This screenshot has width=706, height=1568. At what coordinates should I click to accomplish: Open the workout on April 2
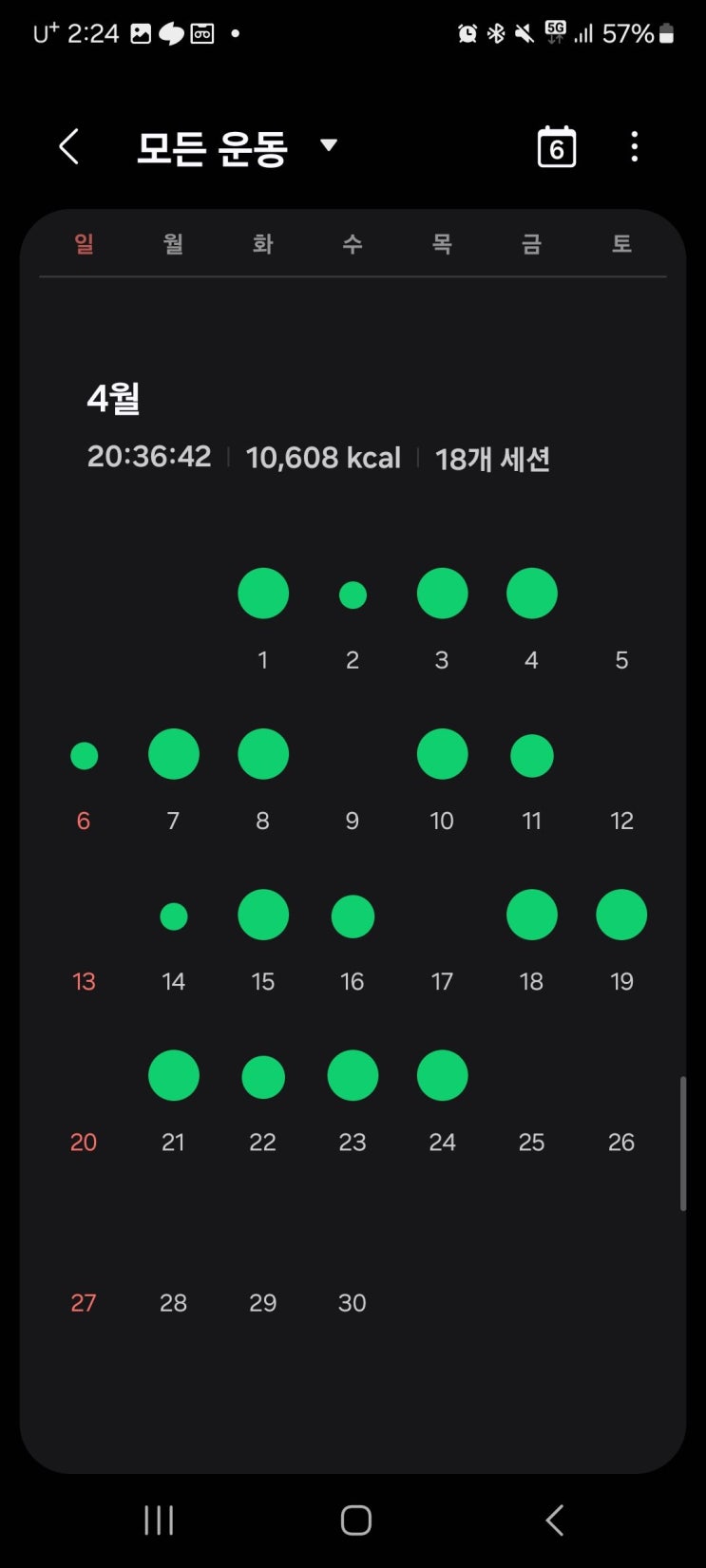pos(353,595)
